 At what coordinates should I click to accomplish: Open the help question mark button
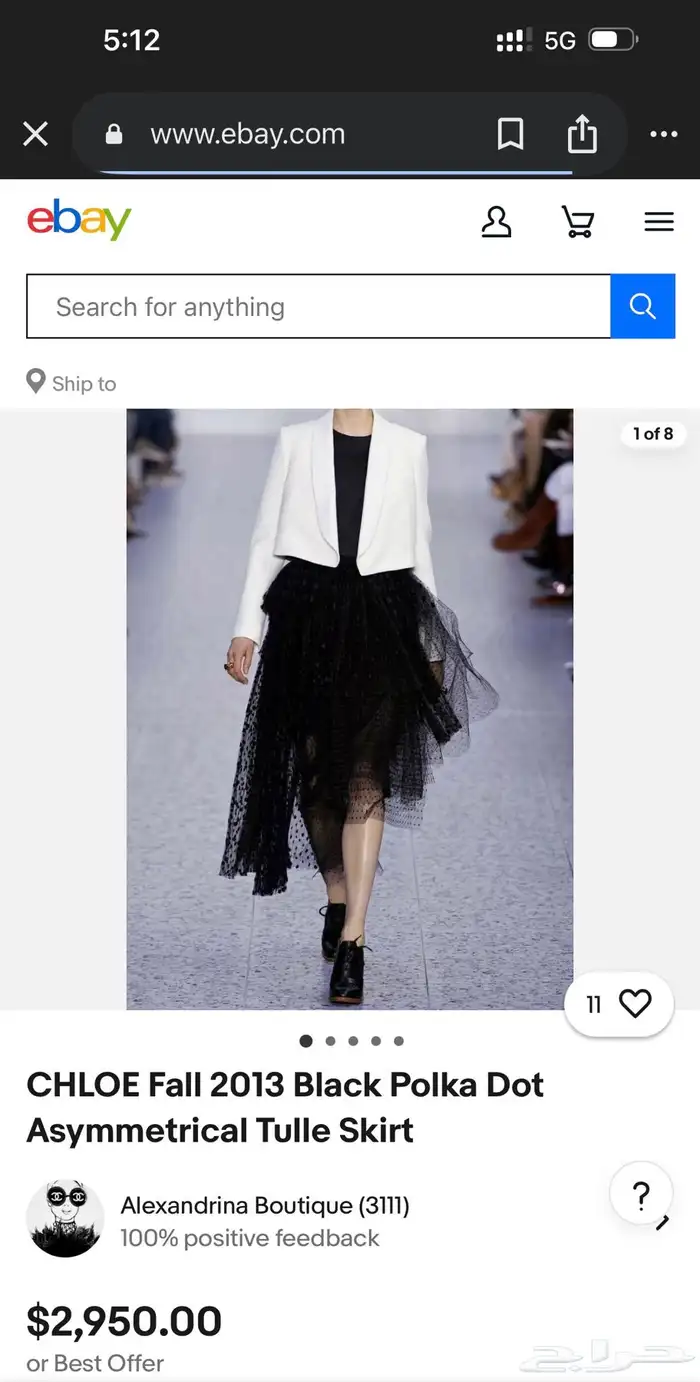641,1194
